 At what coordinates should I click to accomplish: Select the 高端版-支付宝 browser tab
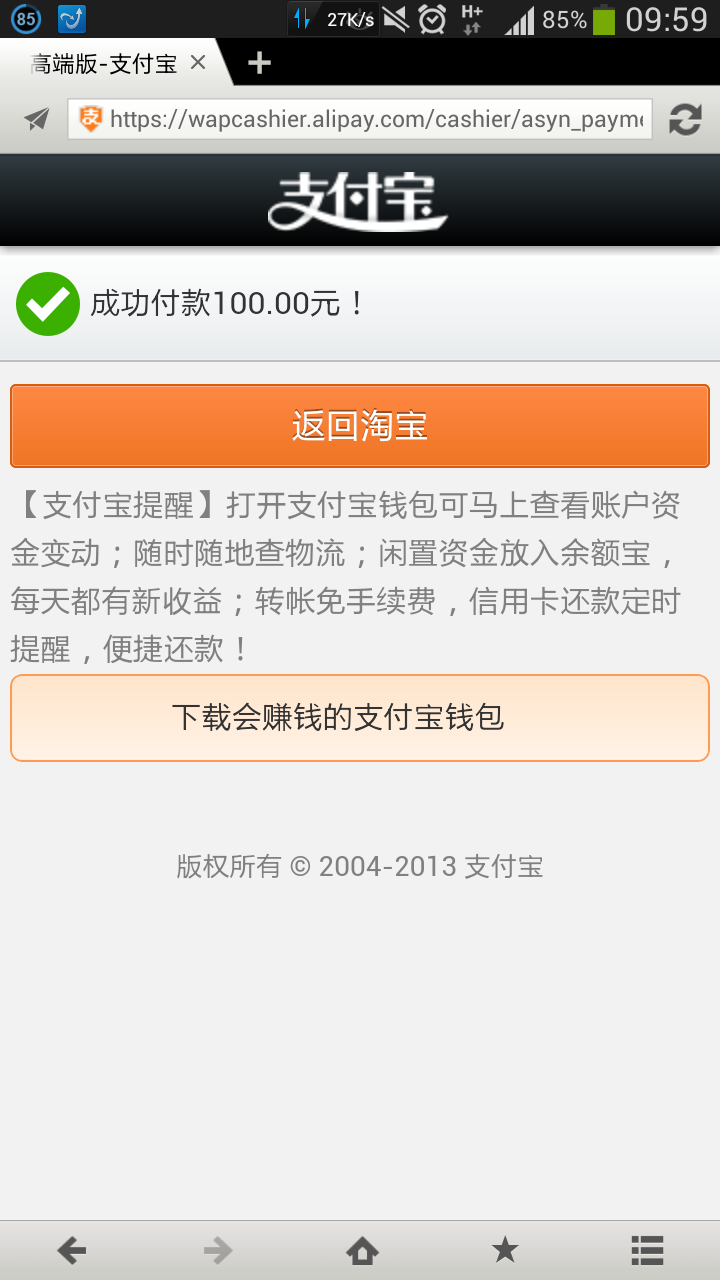pos(105,62)
